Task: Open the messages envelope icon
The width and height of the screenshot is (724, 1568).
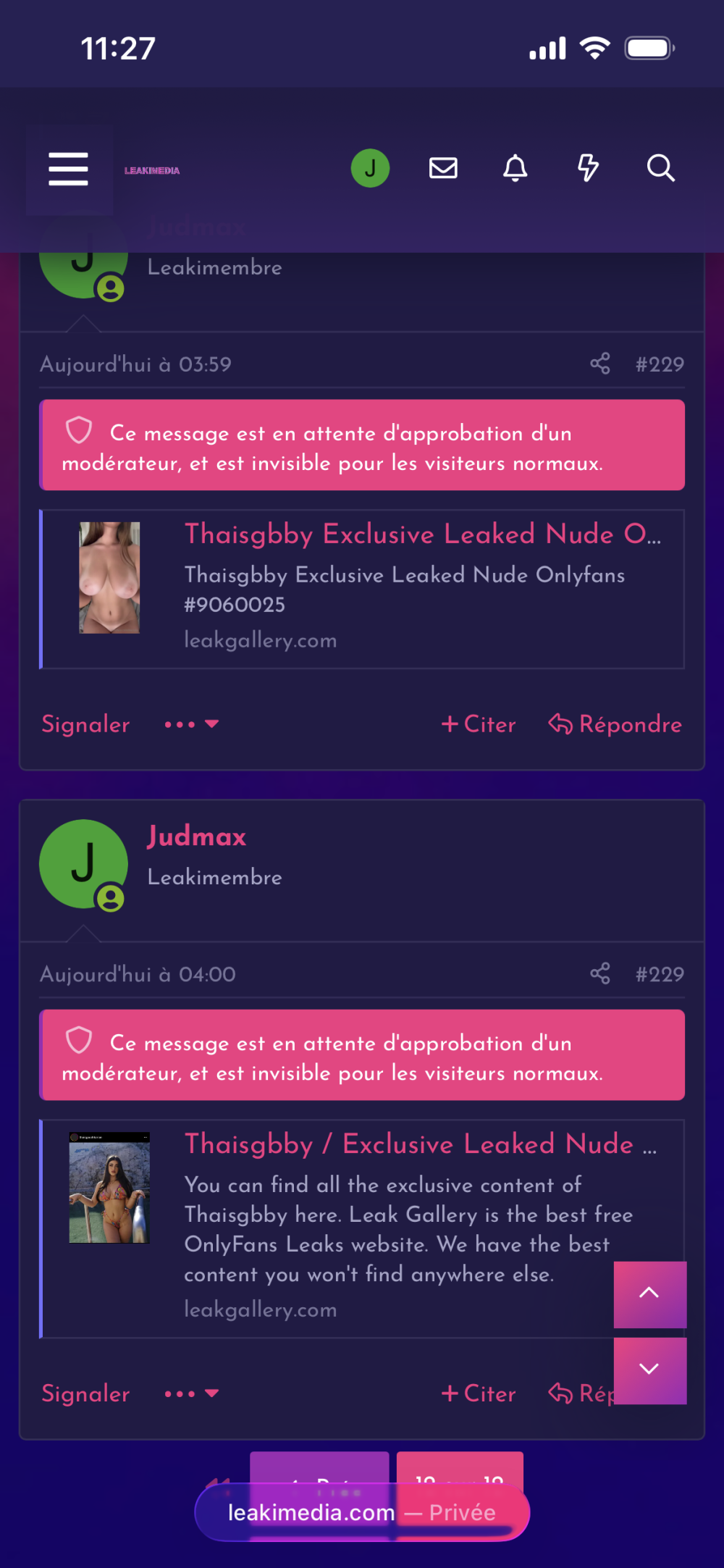Action: coord(443,169)
